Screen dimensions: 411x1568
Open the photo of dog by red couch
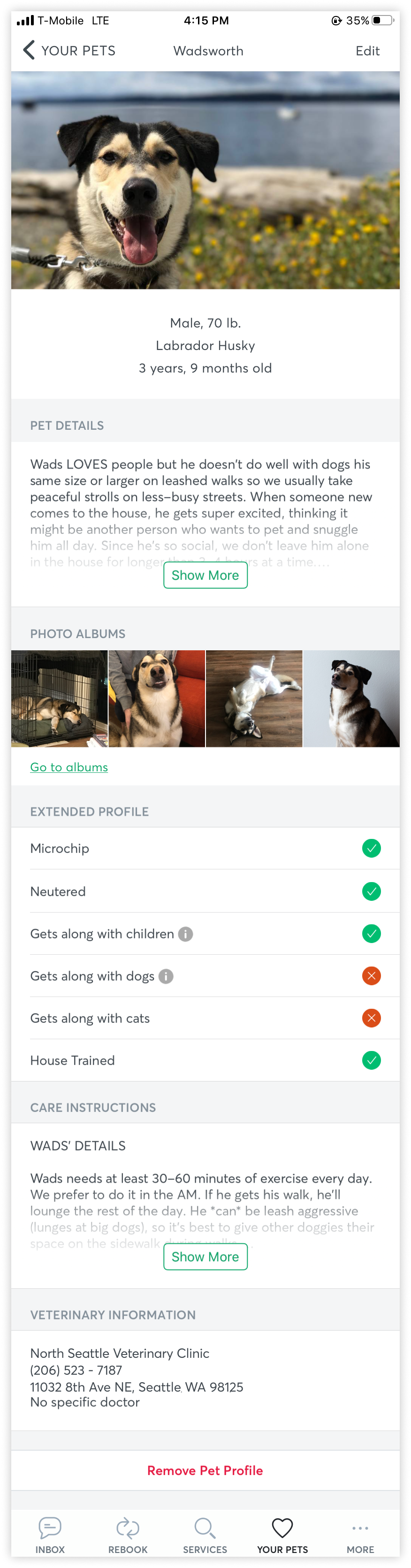click(x=157, y=698)
